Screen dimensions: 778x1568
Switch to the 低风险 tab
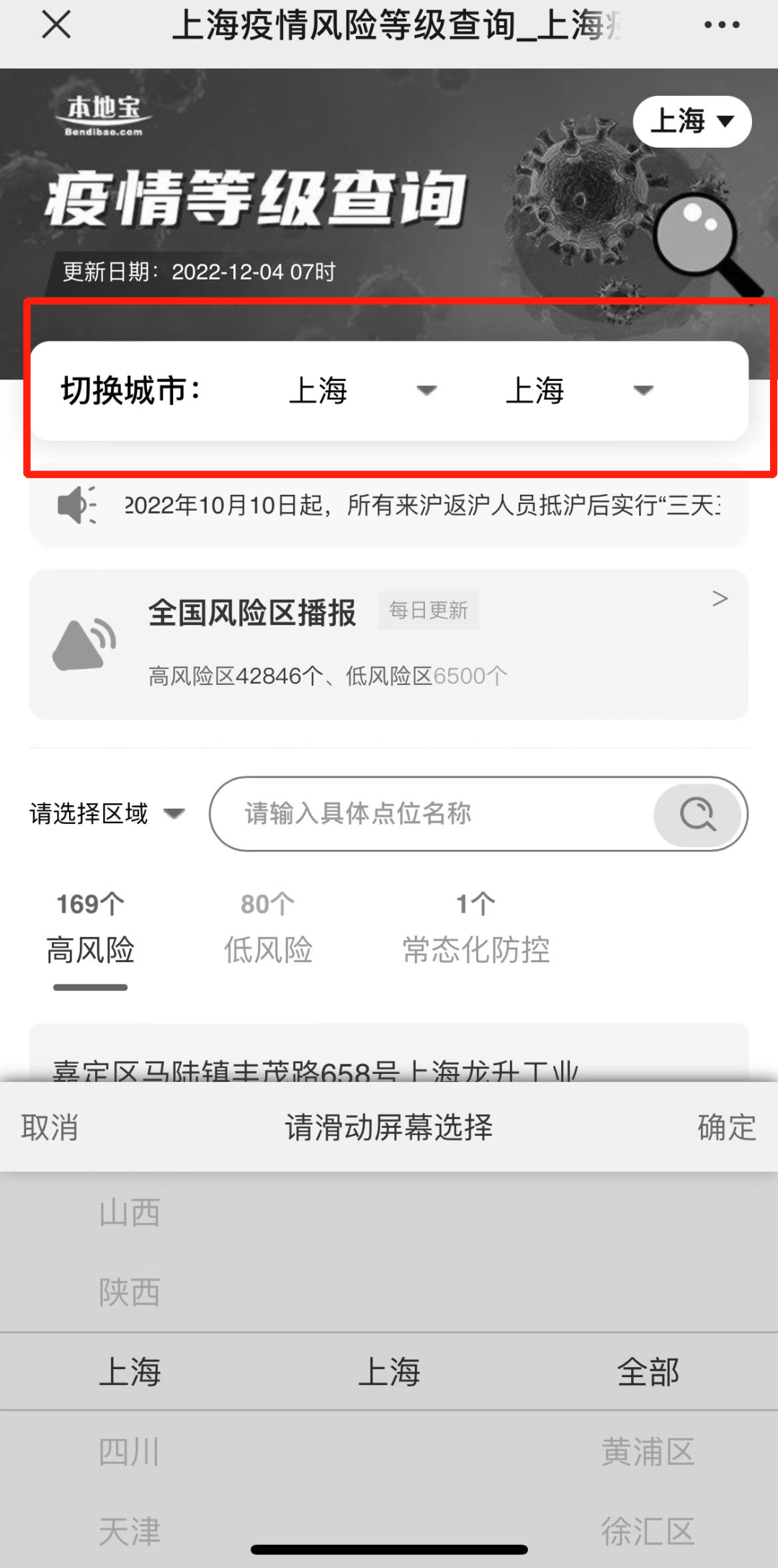pyautogui.click(x=268, y=931)
